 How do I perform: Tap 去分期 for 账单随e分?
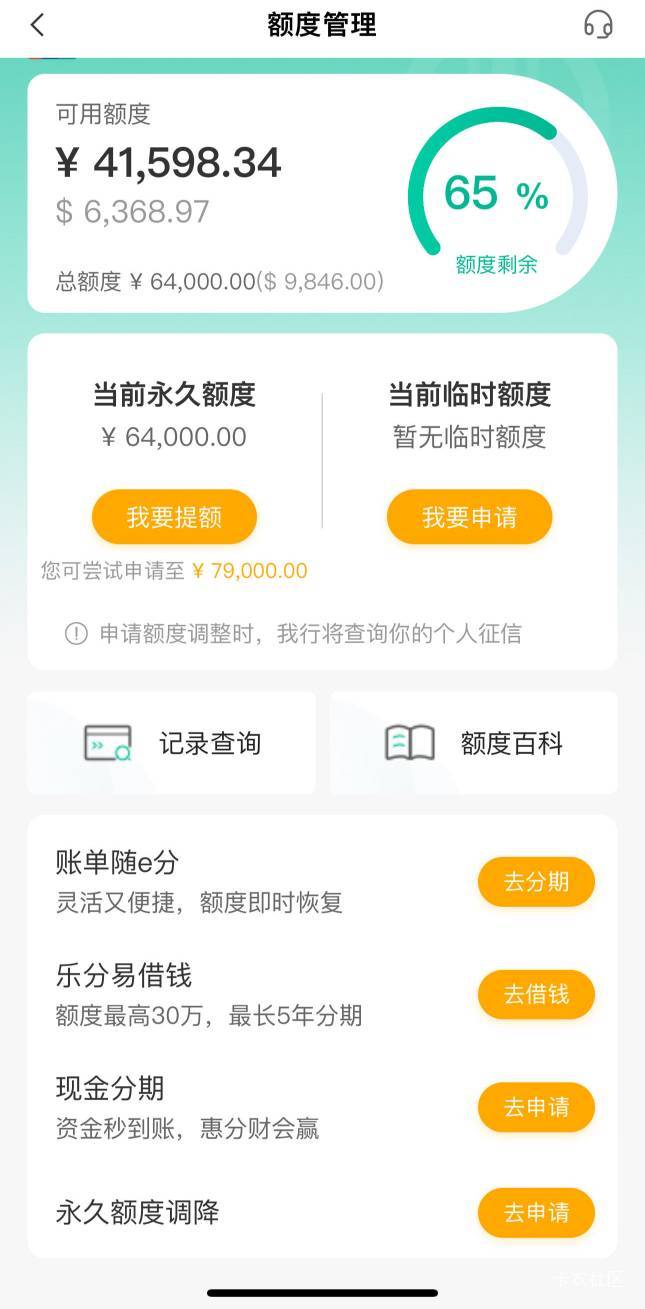tap(536, 881)
